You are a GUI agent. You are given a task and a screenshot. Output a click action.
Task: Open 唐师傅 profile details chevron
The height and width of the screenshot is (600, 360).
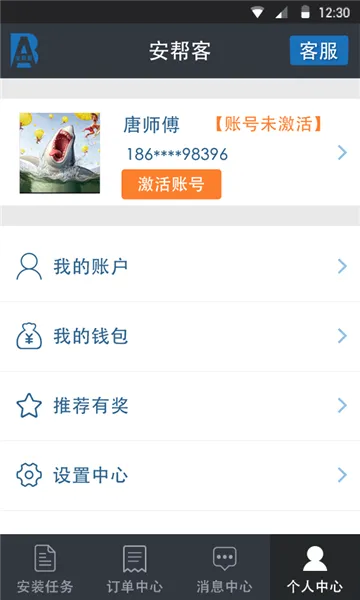(342, 153)
